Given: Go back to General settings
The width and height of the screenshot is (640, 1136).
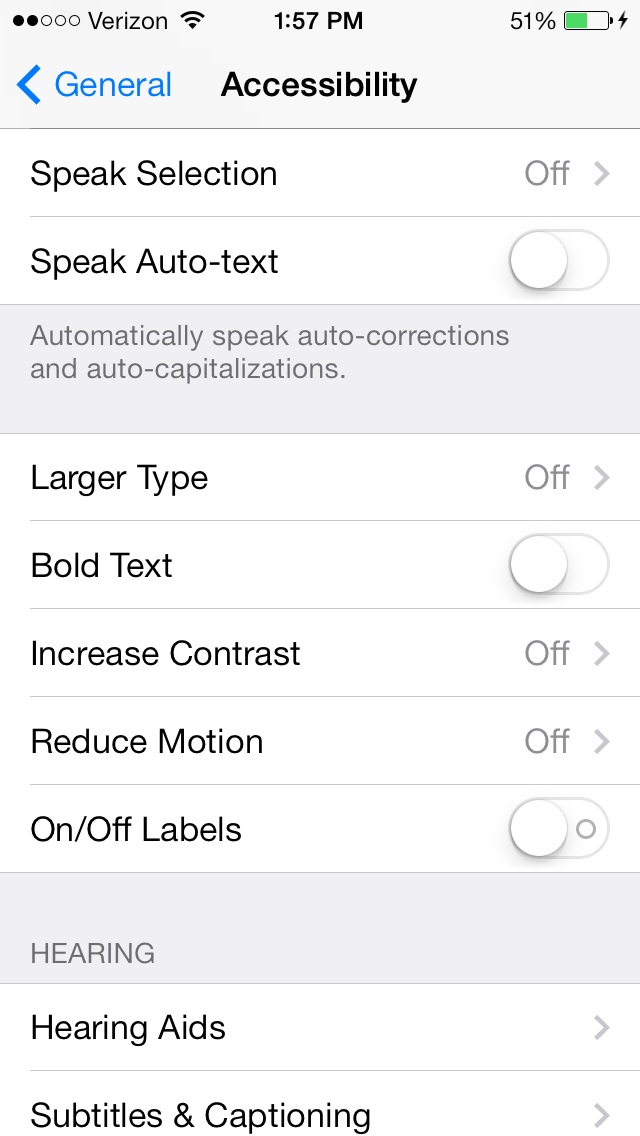Looking at the screenshot, I should click(x=94, y=85).
